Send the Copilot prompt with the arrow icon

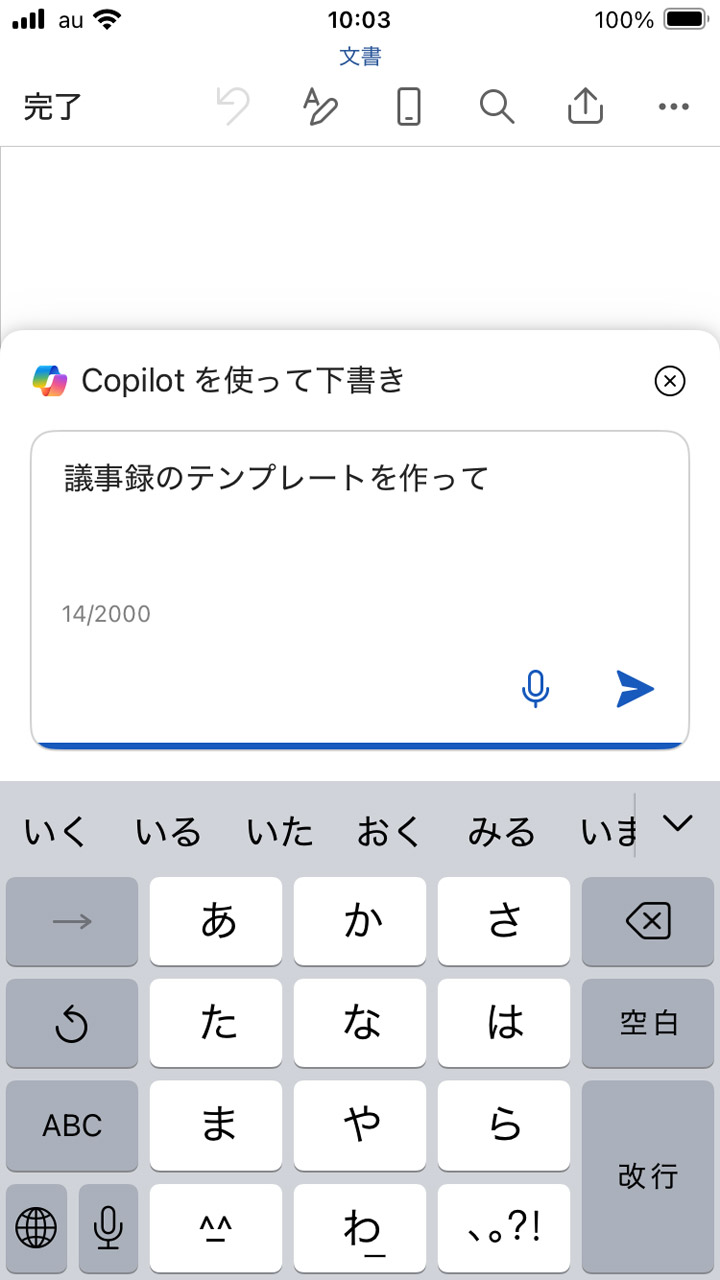pyautogui.click(x=633, y=688)
